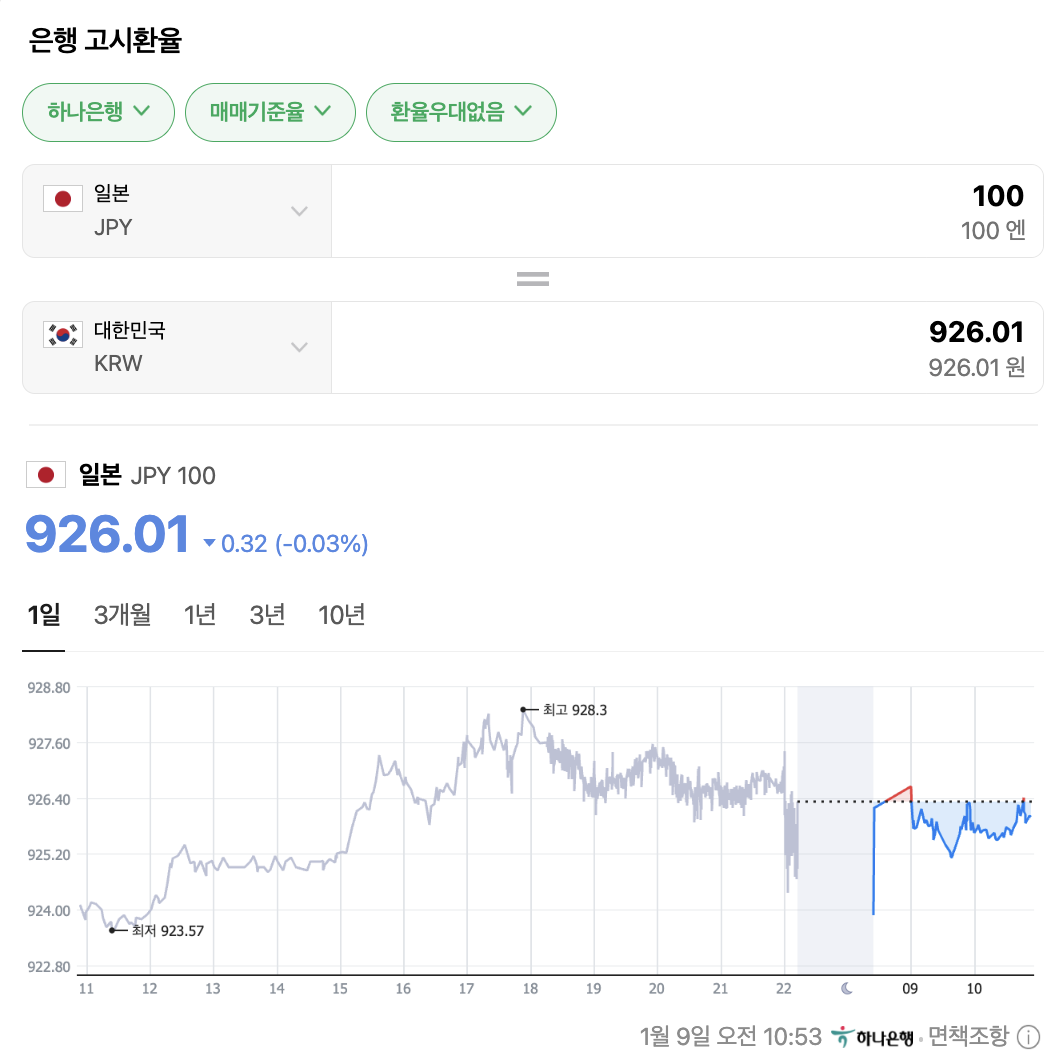This screenshot has height=1064, width=1064.
Task: Change the 일본 JPY currency selector
Action: [x=177, y=211]
